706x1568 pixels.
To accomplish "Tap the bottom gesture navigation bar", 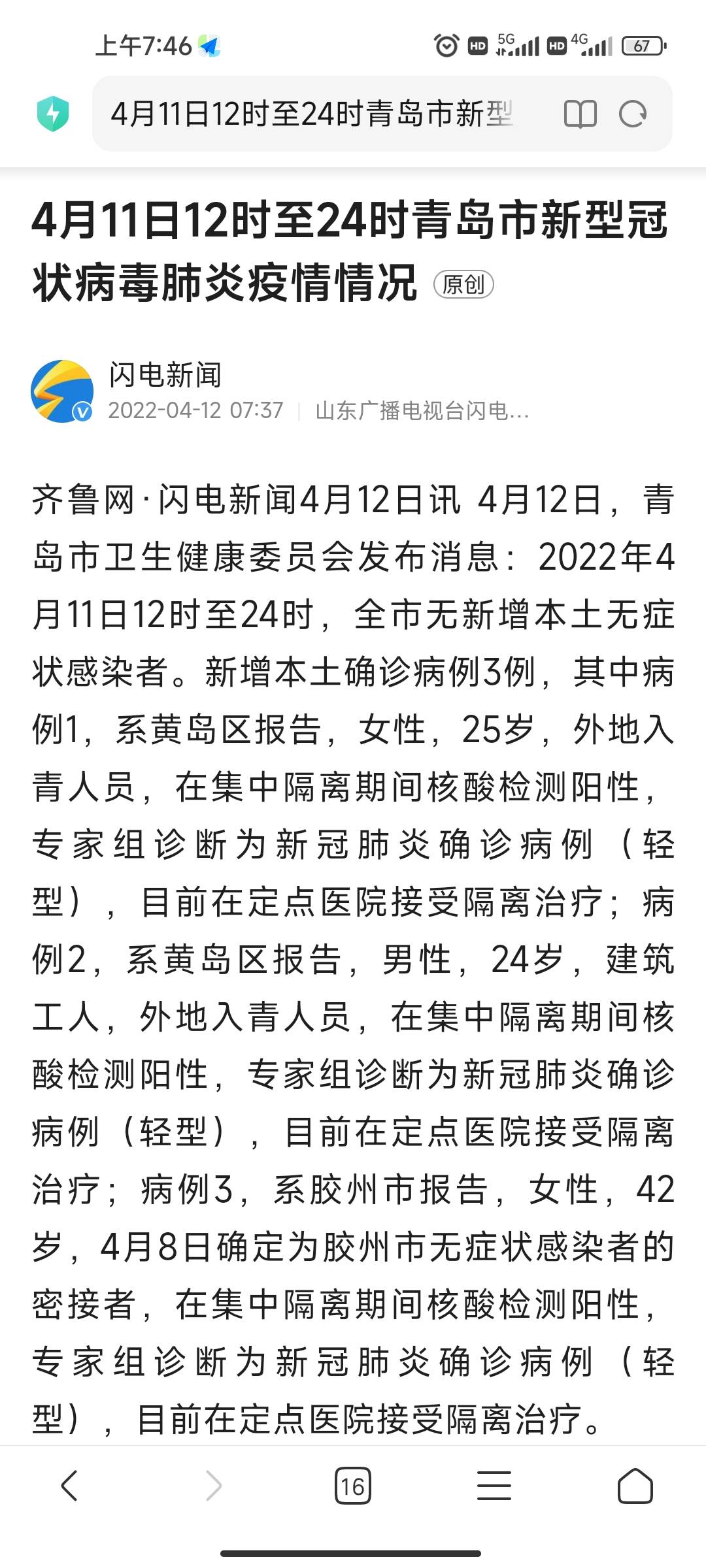I will point(353,1552).
